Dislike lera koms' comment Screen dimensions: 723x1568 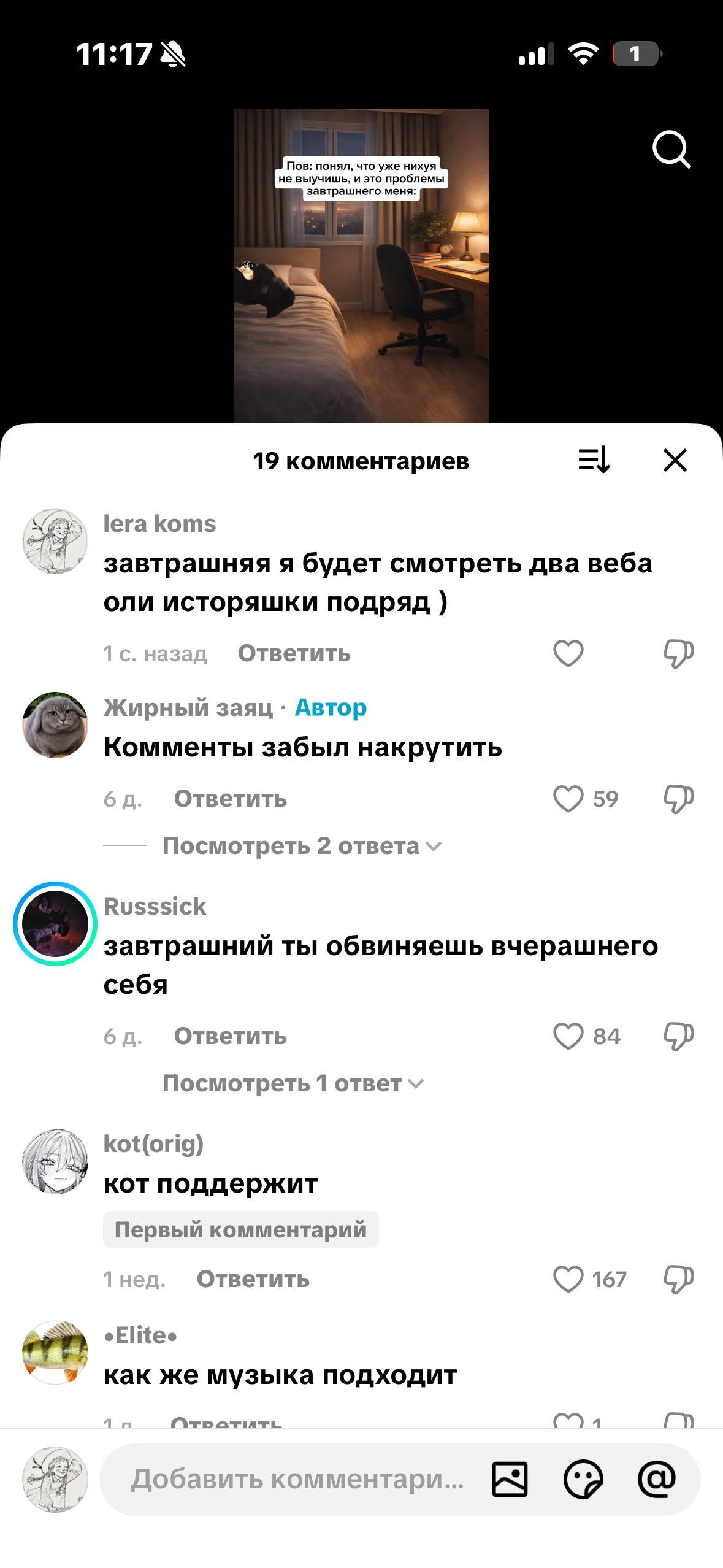[x=678, y=653]
